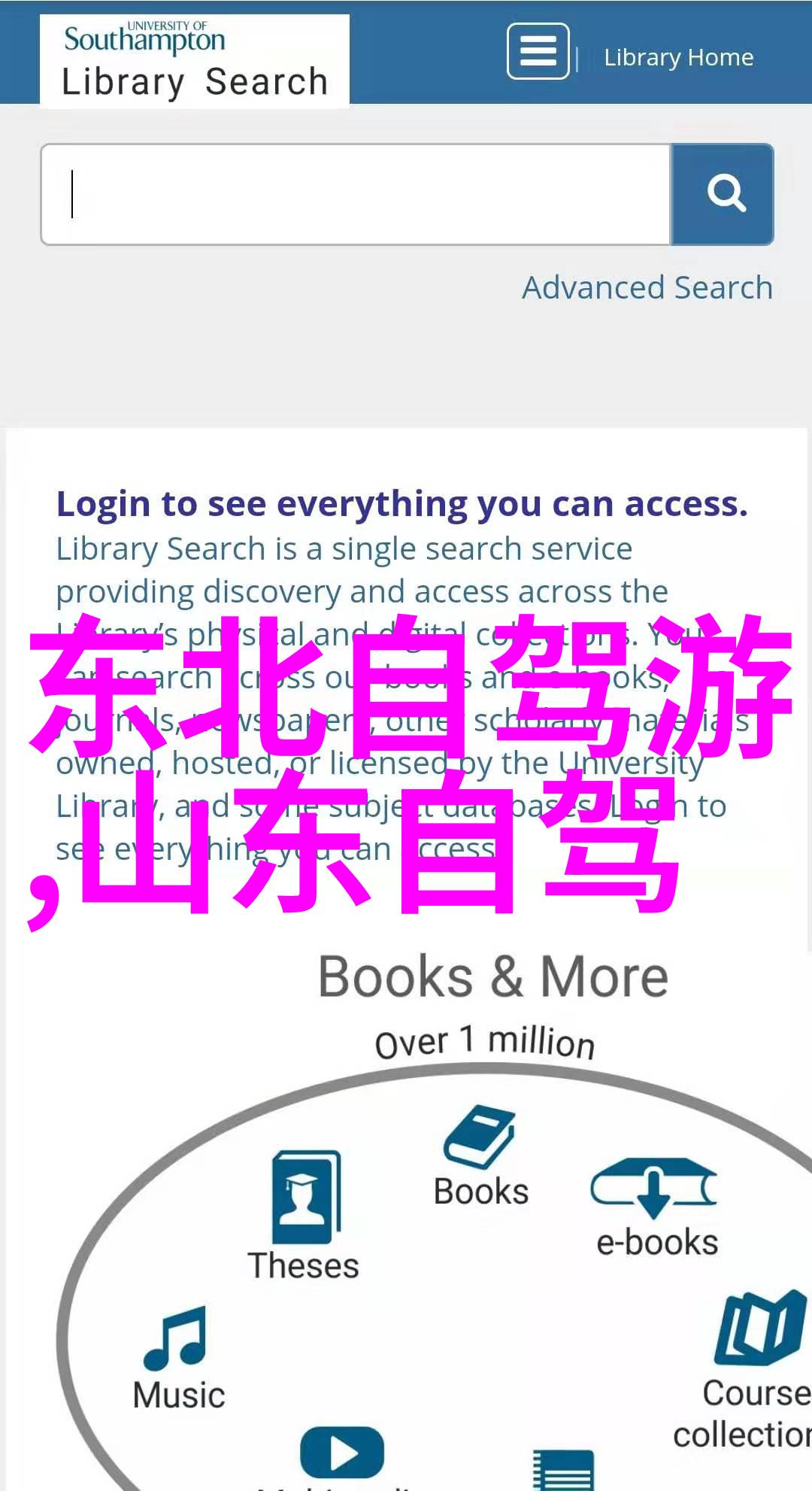Tap the magnifier search button

pos(723,195)
